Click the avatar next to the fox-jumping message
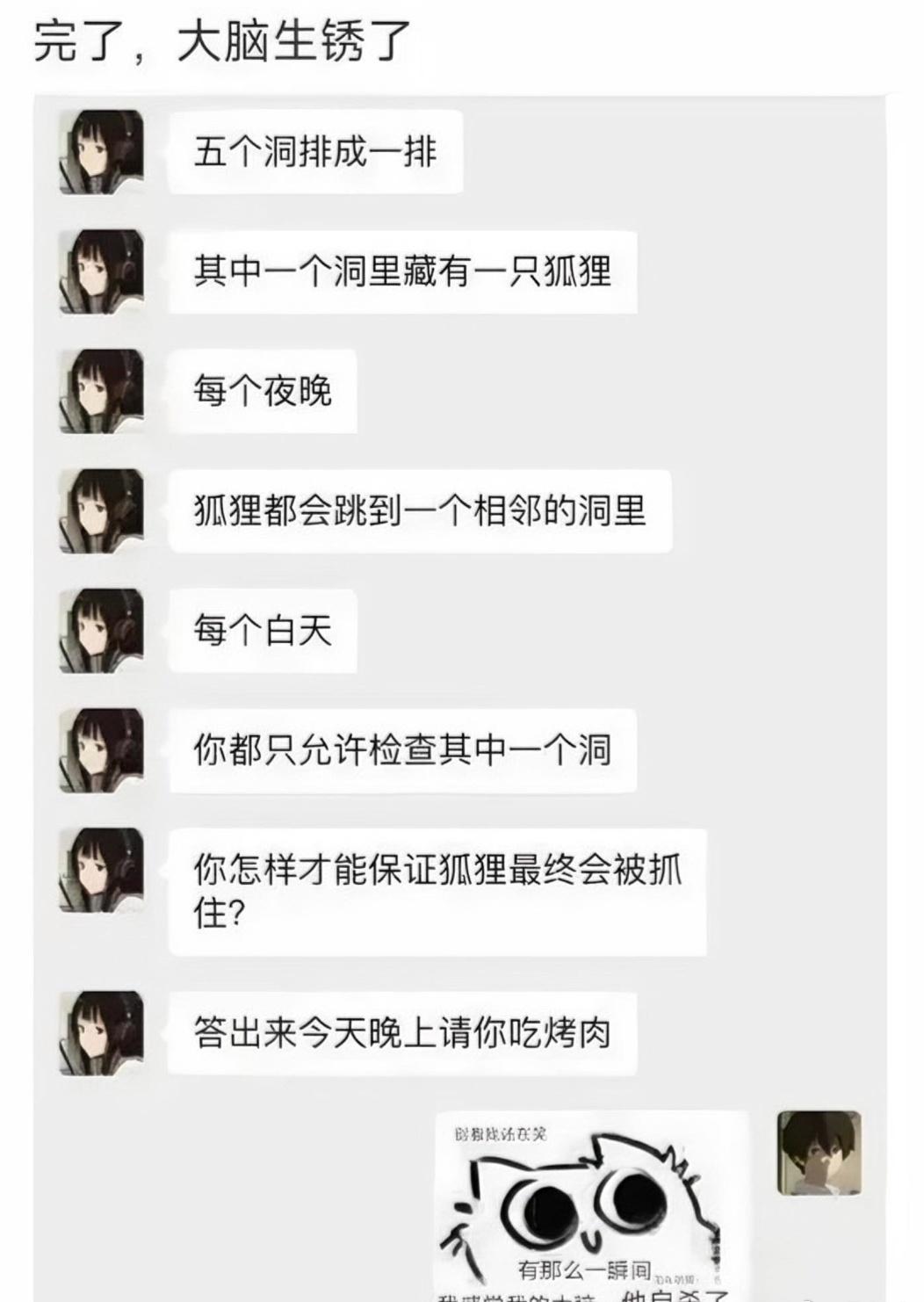Image resolution: width=924 pixels, height=1302 pixels. (x=101, y=508)
